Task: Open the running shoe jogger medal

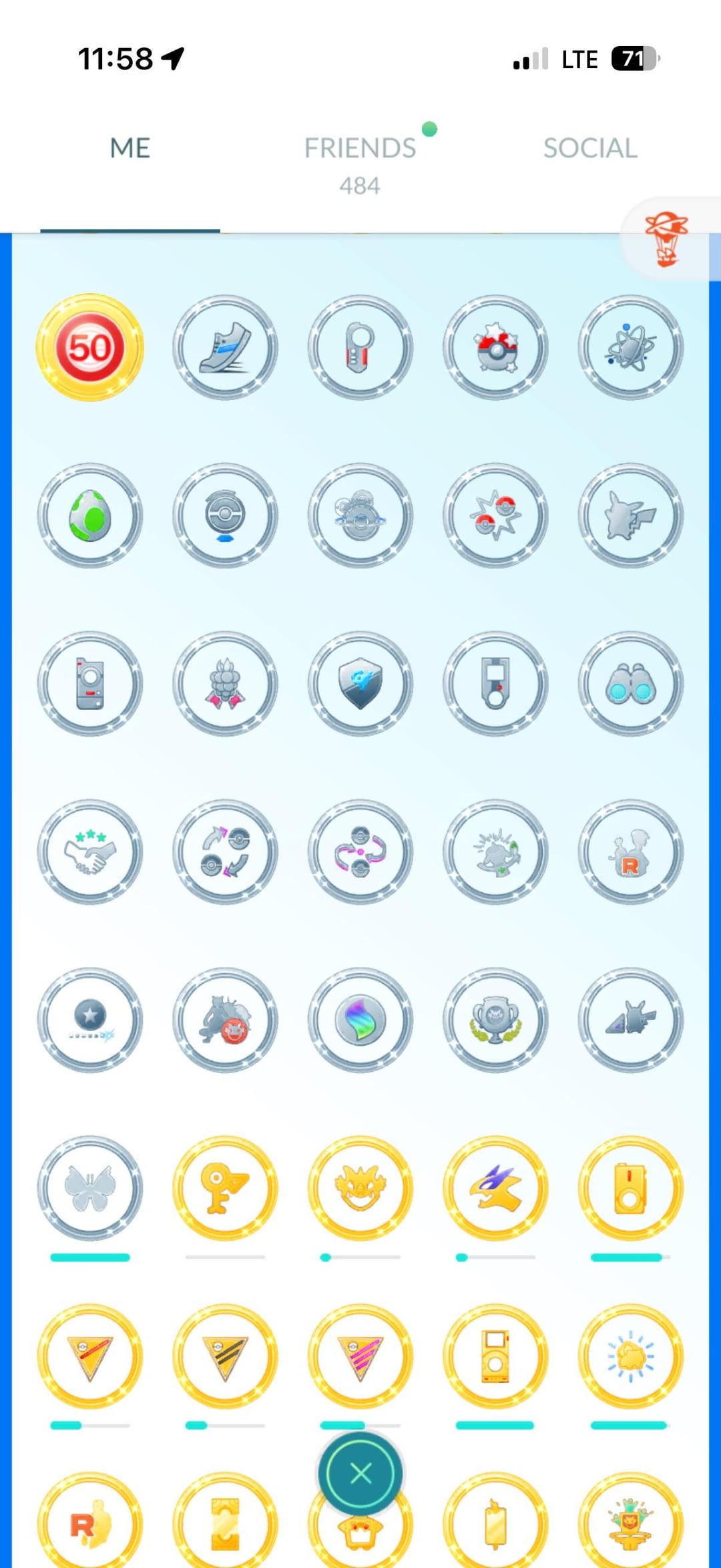Action: coord(225,348)
